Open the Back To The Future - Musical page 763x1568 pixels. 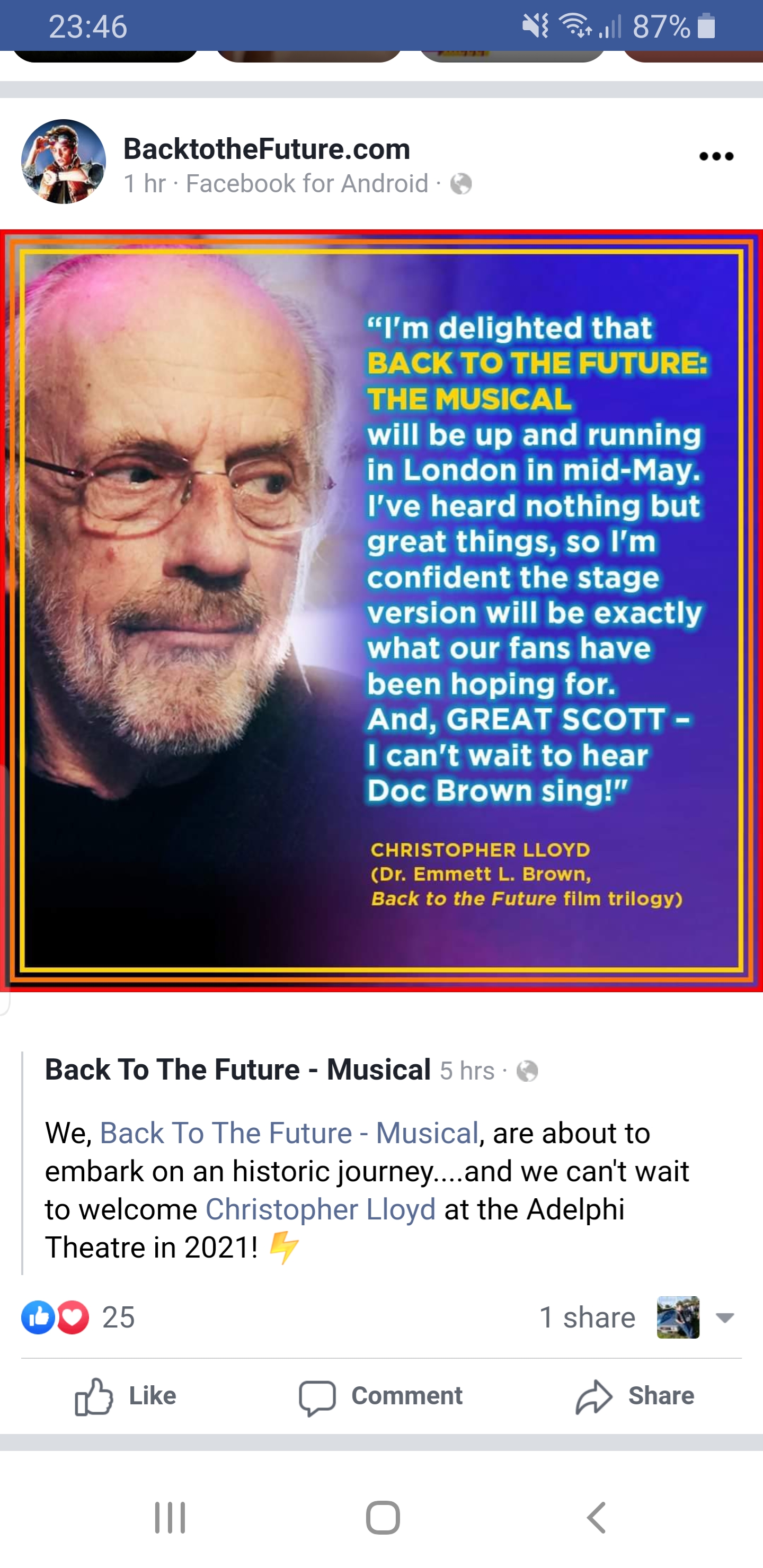[x=237, y=1070]
